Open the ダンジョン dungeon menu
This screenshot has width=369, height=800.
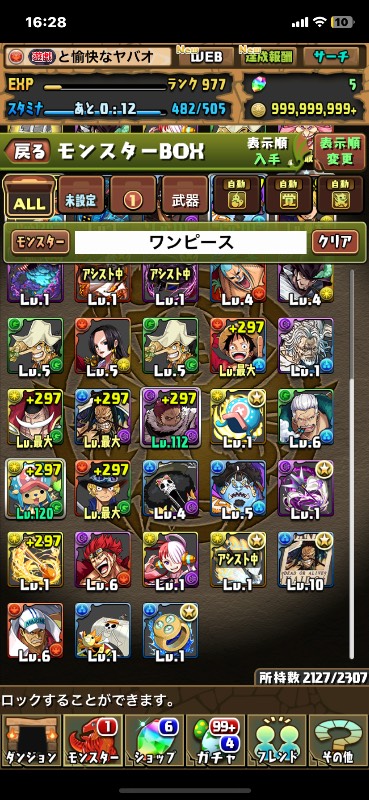(32, 739)
